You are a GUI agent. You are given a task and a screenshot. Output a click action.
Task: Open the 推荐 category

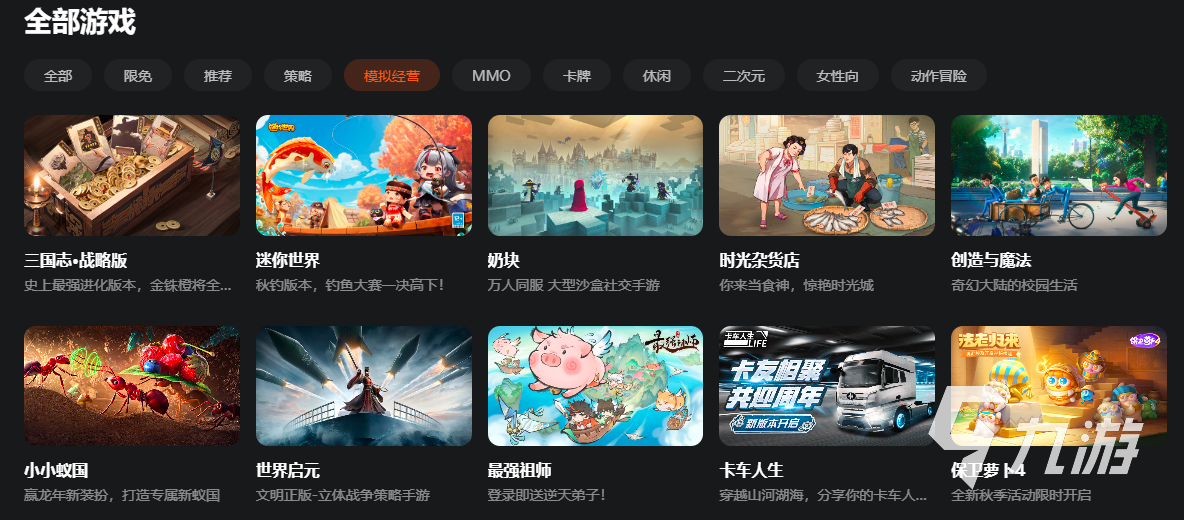pyautogui.click(x=218, y=76)
